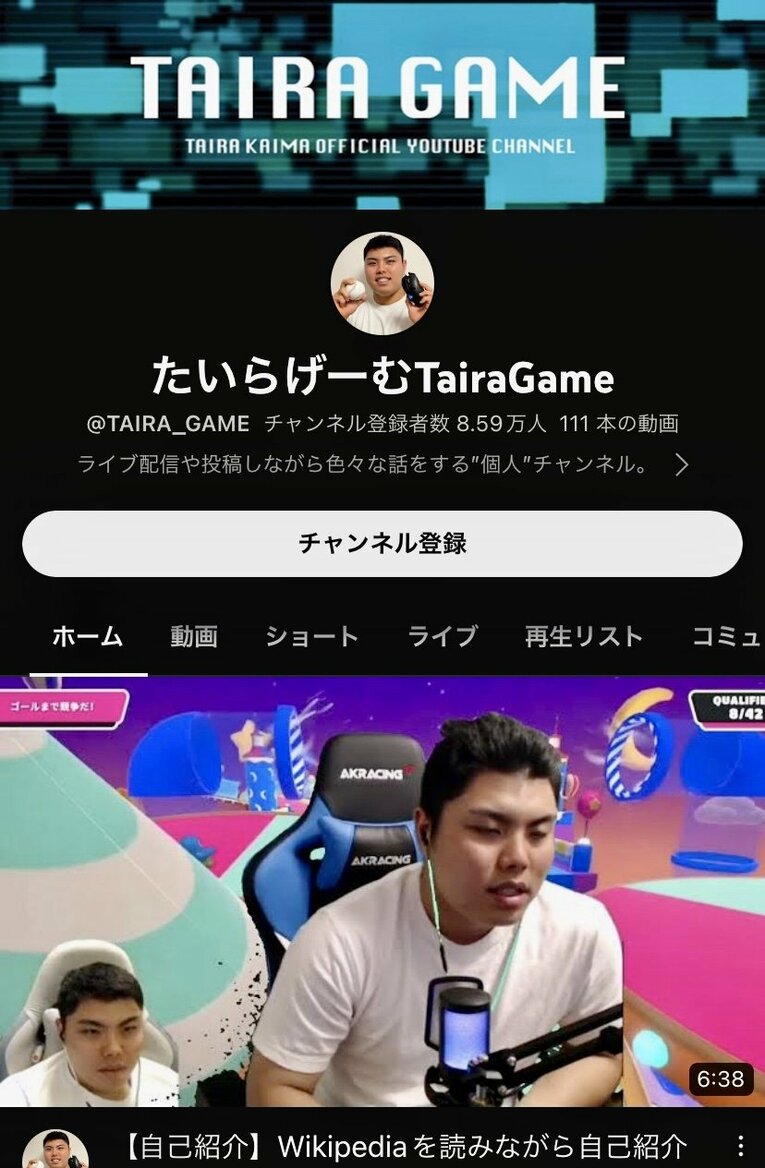Switch to the ショート tab
Screen dimensions: 765x1168
[x=313, y=635]
